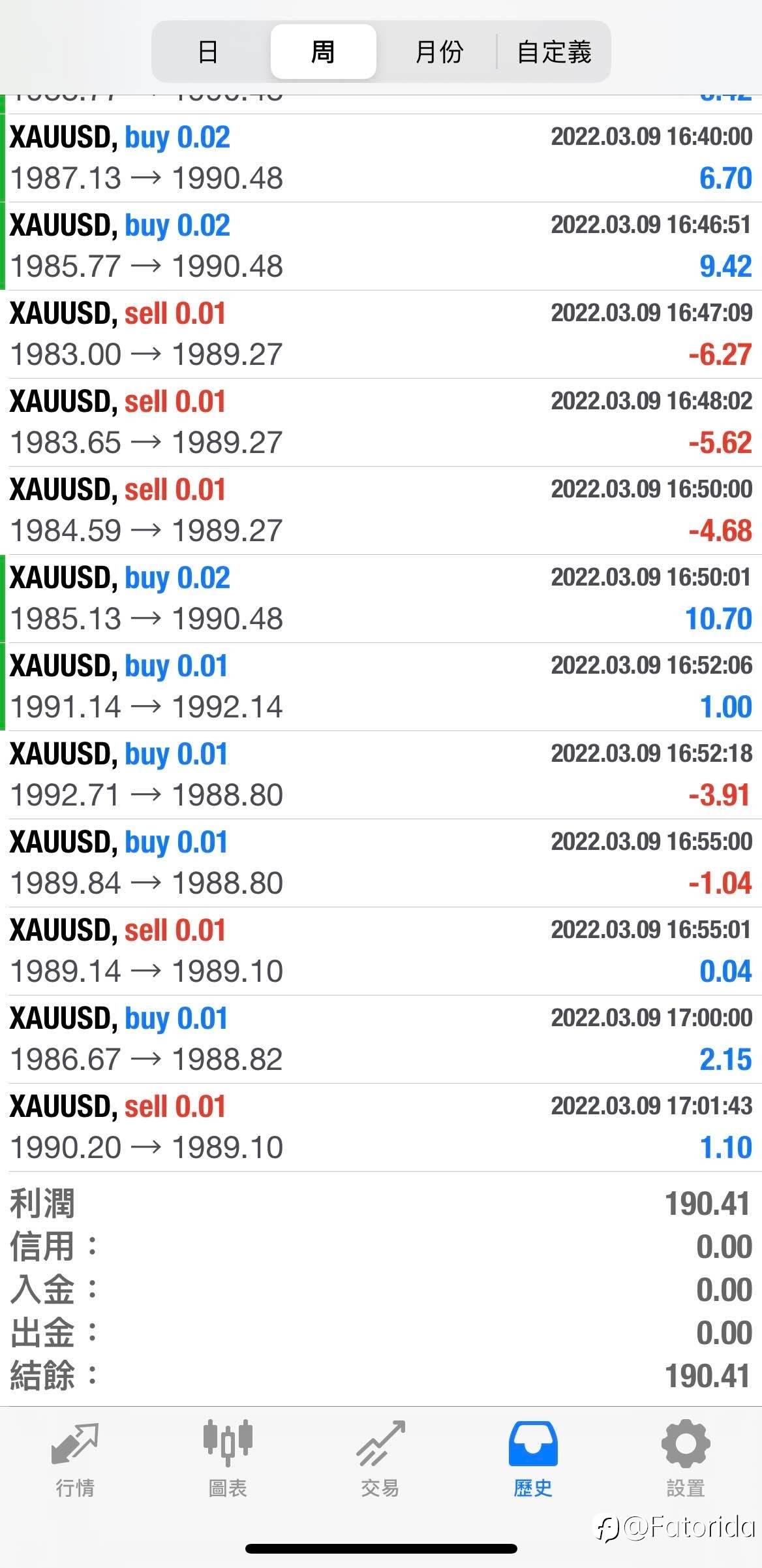Open the buy trade at 16:52:06
The height and width of the screenshot is (1568, 762).
[381, 687]
